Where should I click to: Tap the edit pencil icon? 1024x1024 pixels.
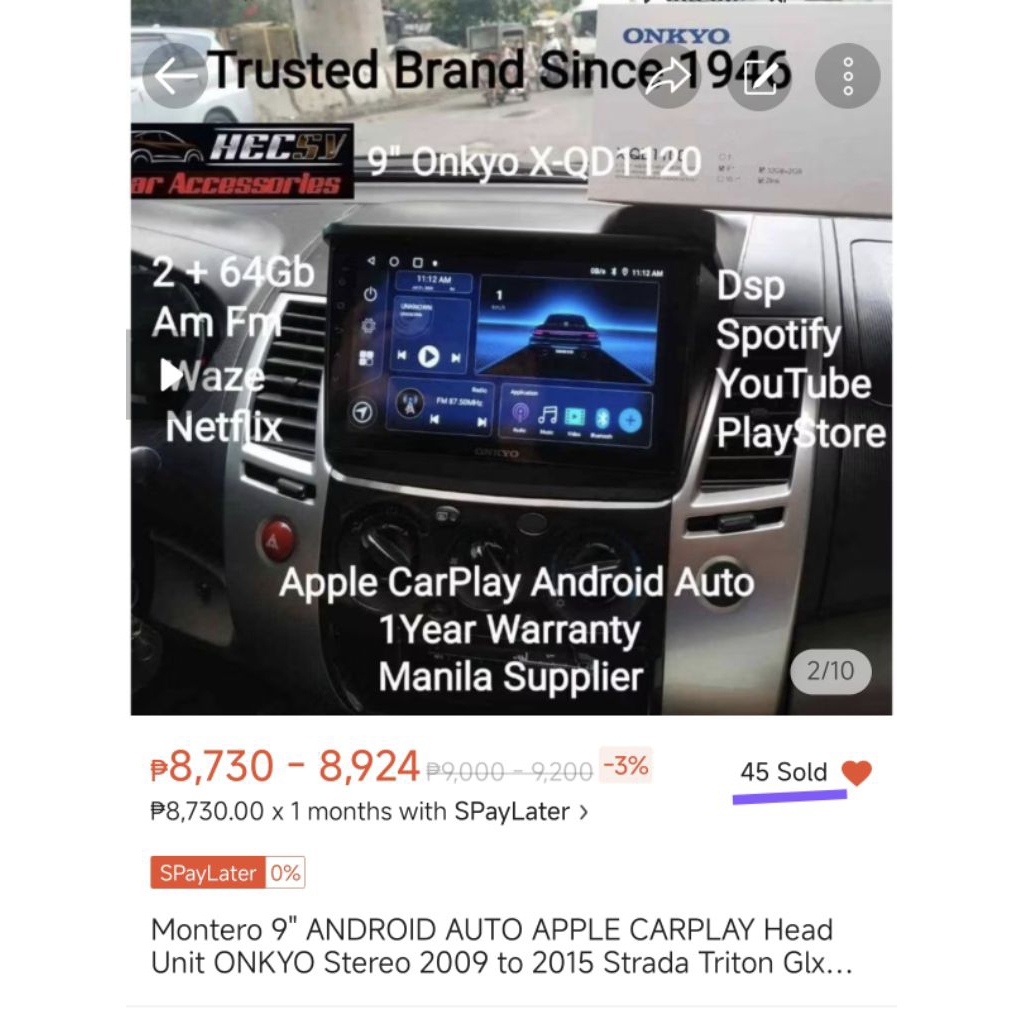[x=759, y=76]
